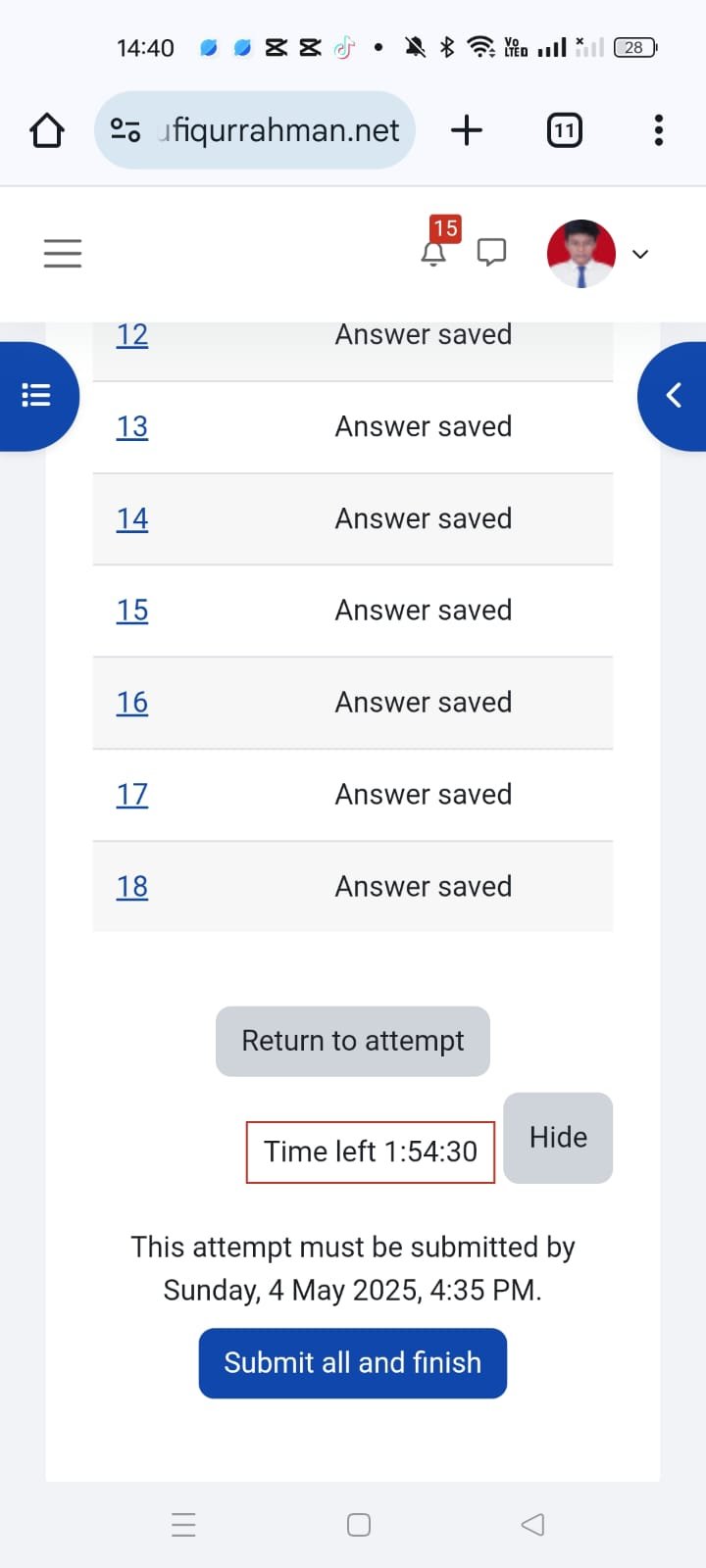Go to the browser home page
This screenshot has height=1568, width=706.
tap(47, 130)
